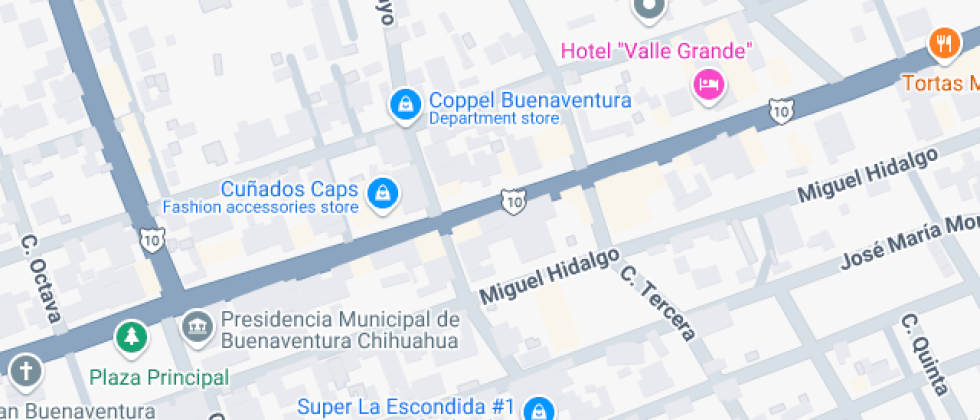Select the church marker near Buenaventura label
Viewport: 980px width, 420px height.
tap(26, 372)
